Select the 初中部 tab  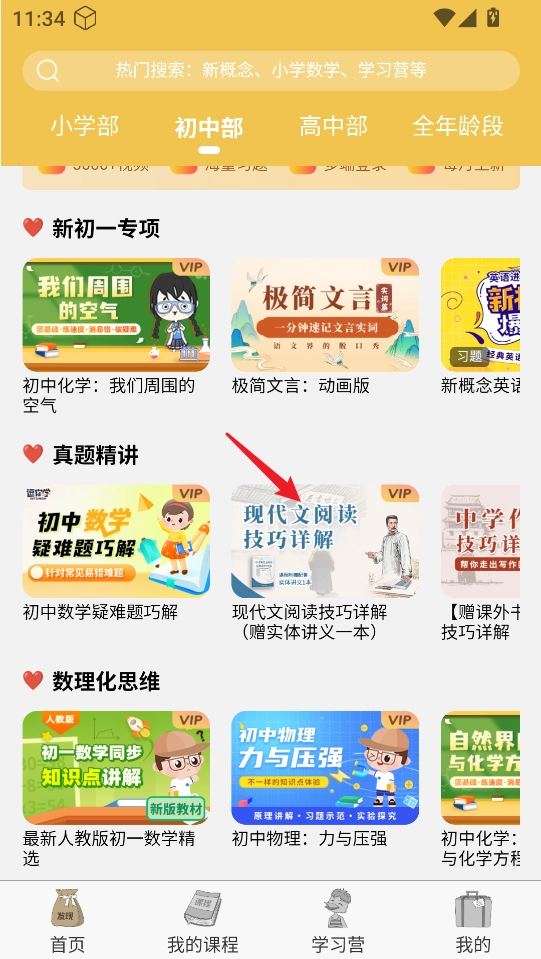[x=209, y=127]
